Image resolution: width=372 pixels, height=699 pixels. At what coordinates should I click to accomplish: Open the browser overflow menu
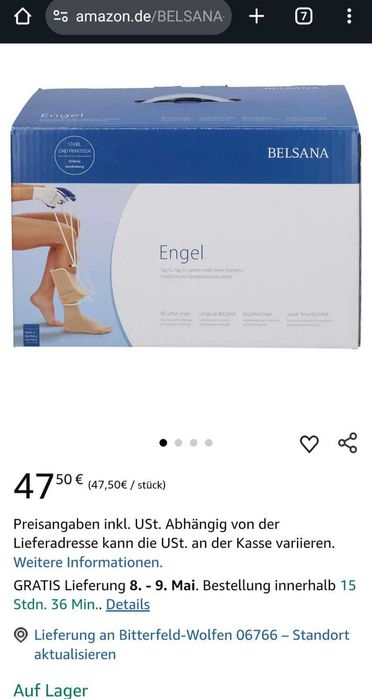[349, 16]
